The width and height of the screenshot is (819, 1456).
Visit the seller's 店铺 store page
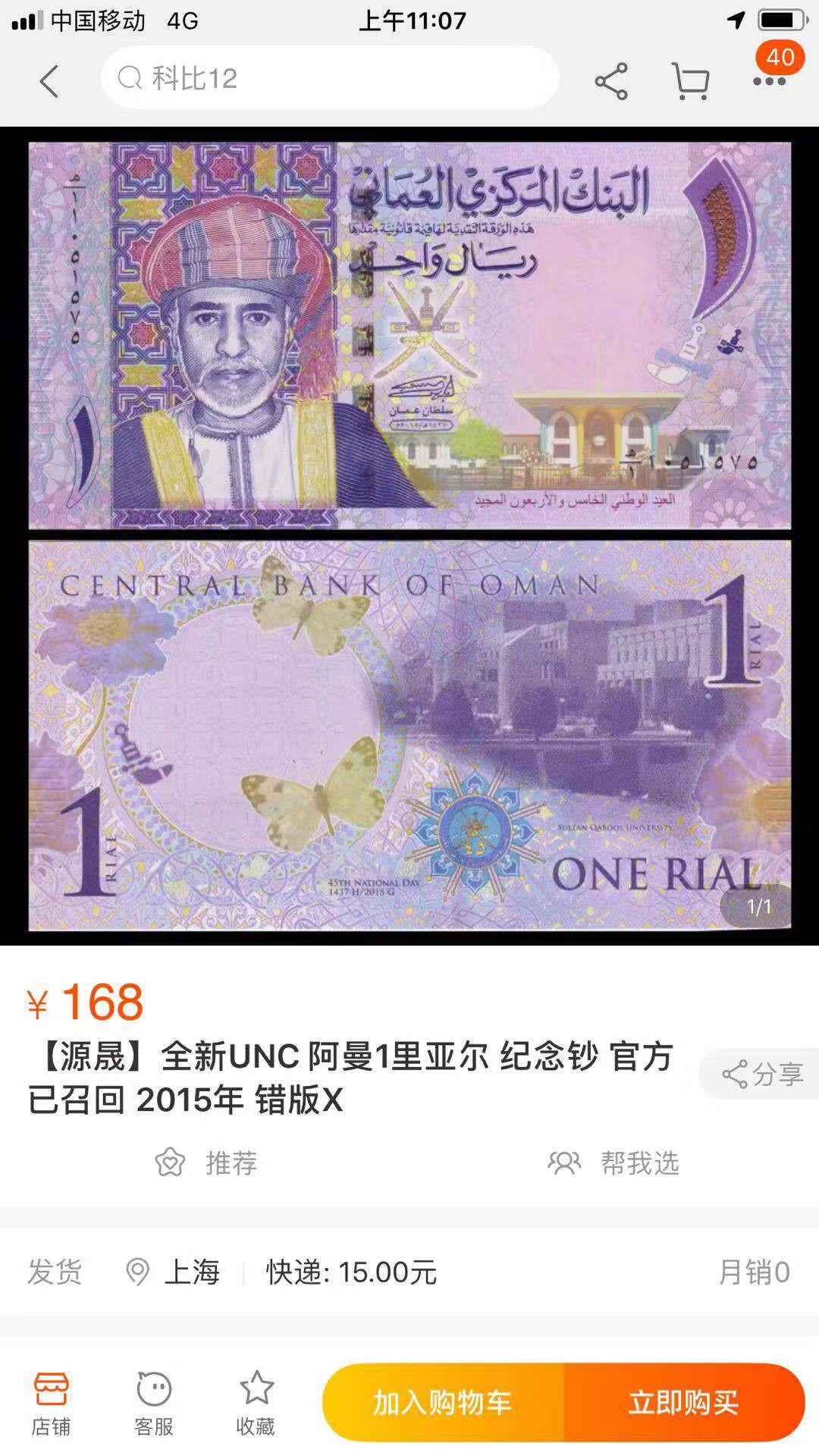click(x=51, y=1403)
